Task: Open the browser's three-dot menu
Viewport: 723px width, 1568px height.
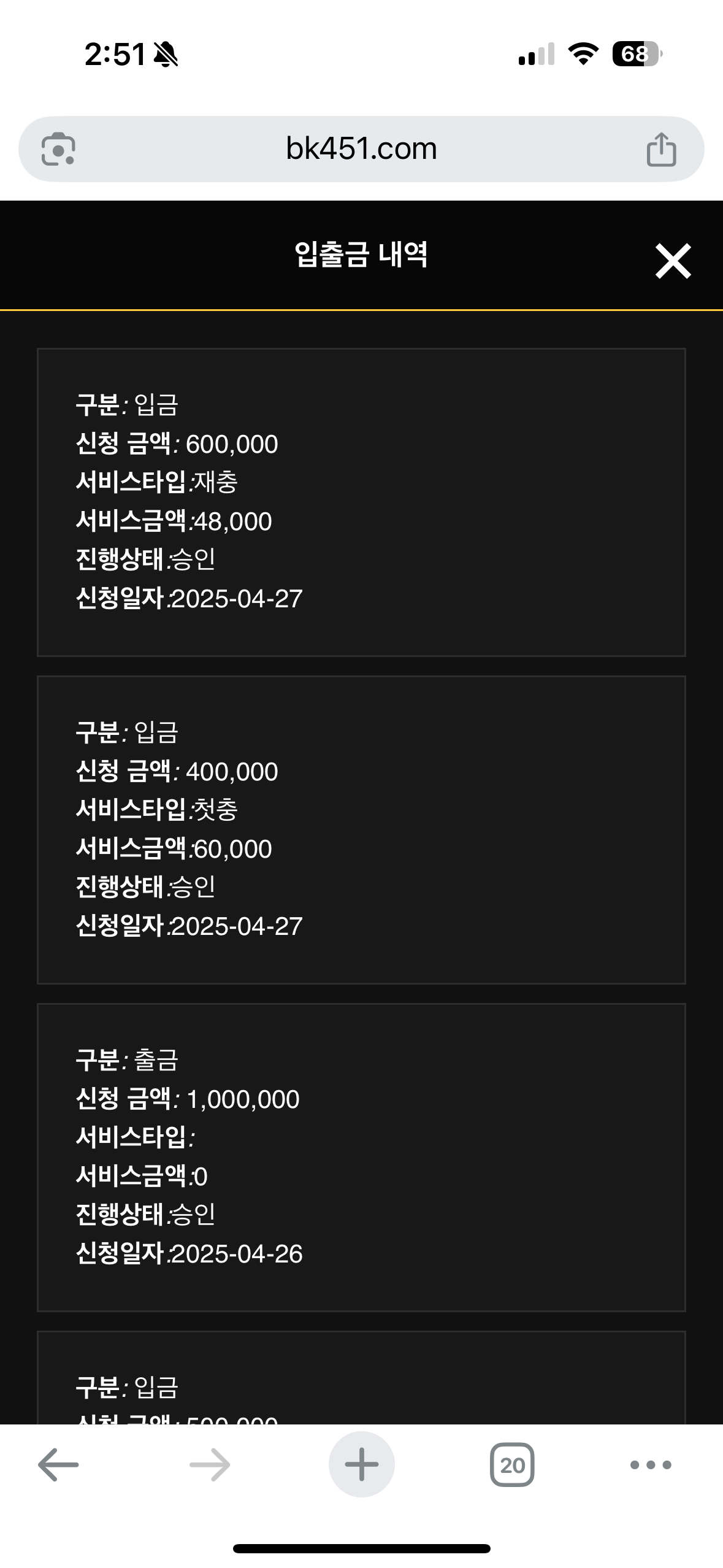Action: pyautogui.click(x=651, y=1465)
